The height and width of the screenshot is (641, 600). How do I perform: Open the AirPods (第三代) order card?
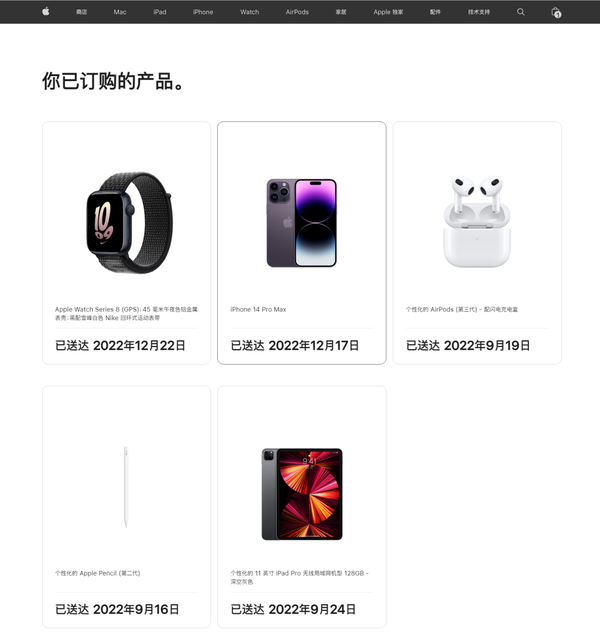click(x=476, y=243)
